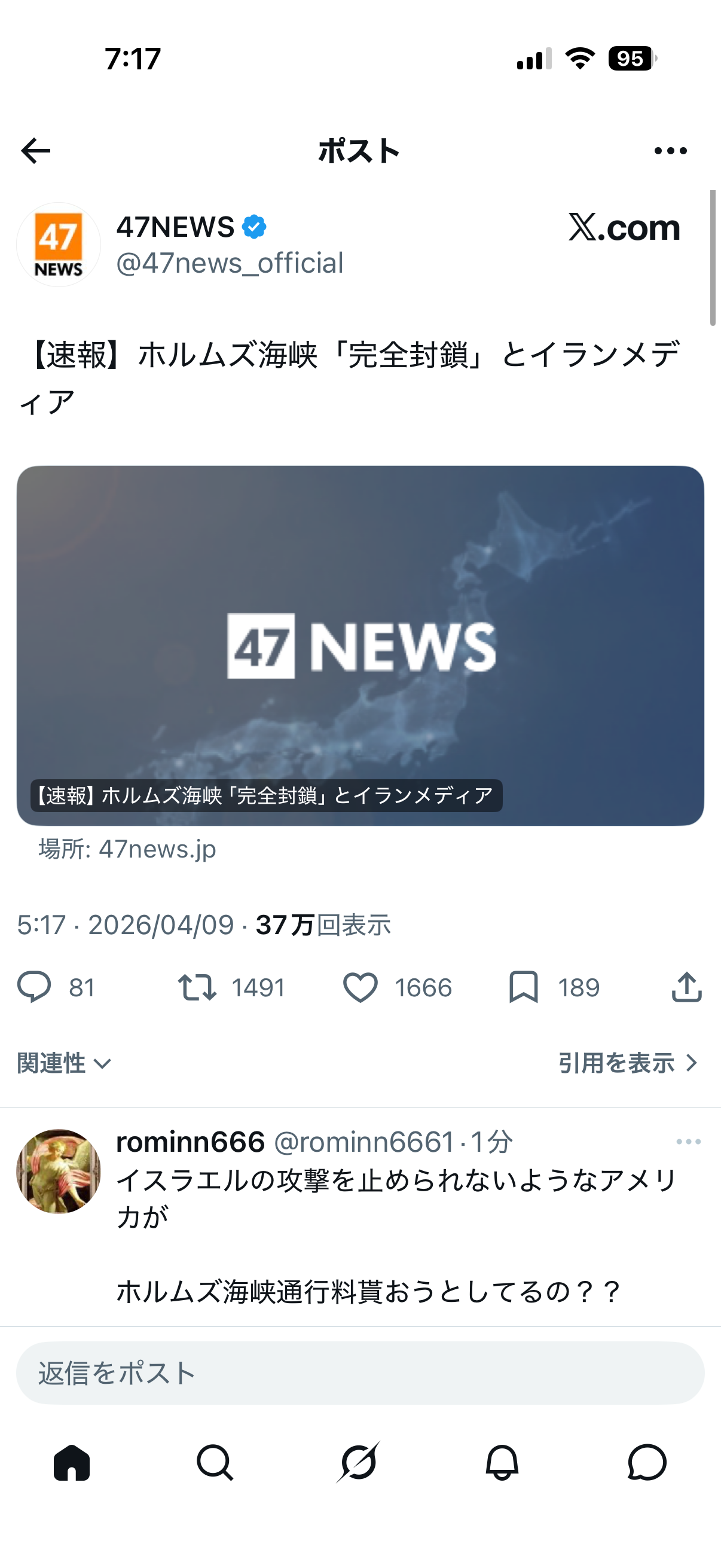Open the 47news.jp article link card

point(360,646)
